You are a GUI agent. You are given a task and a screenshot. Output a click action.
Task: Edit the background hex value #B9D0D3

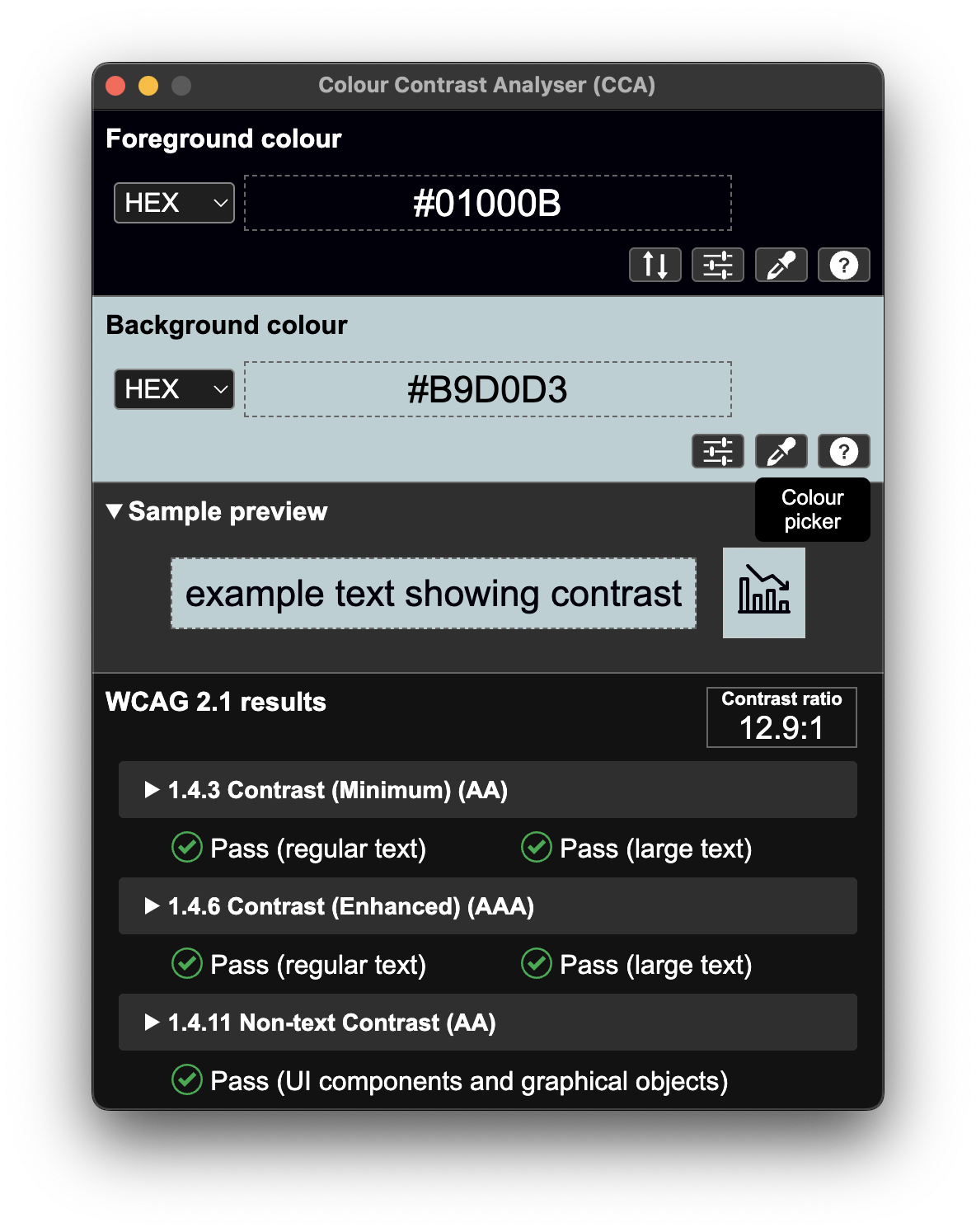(x=488, y=389)
